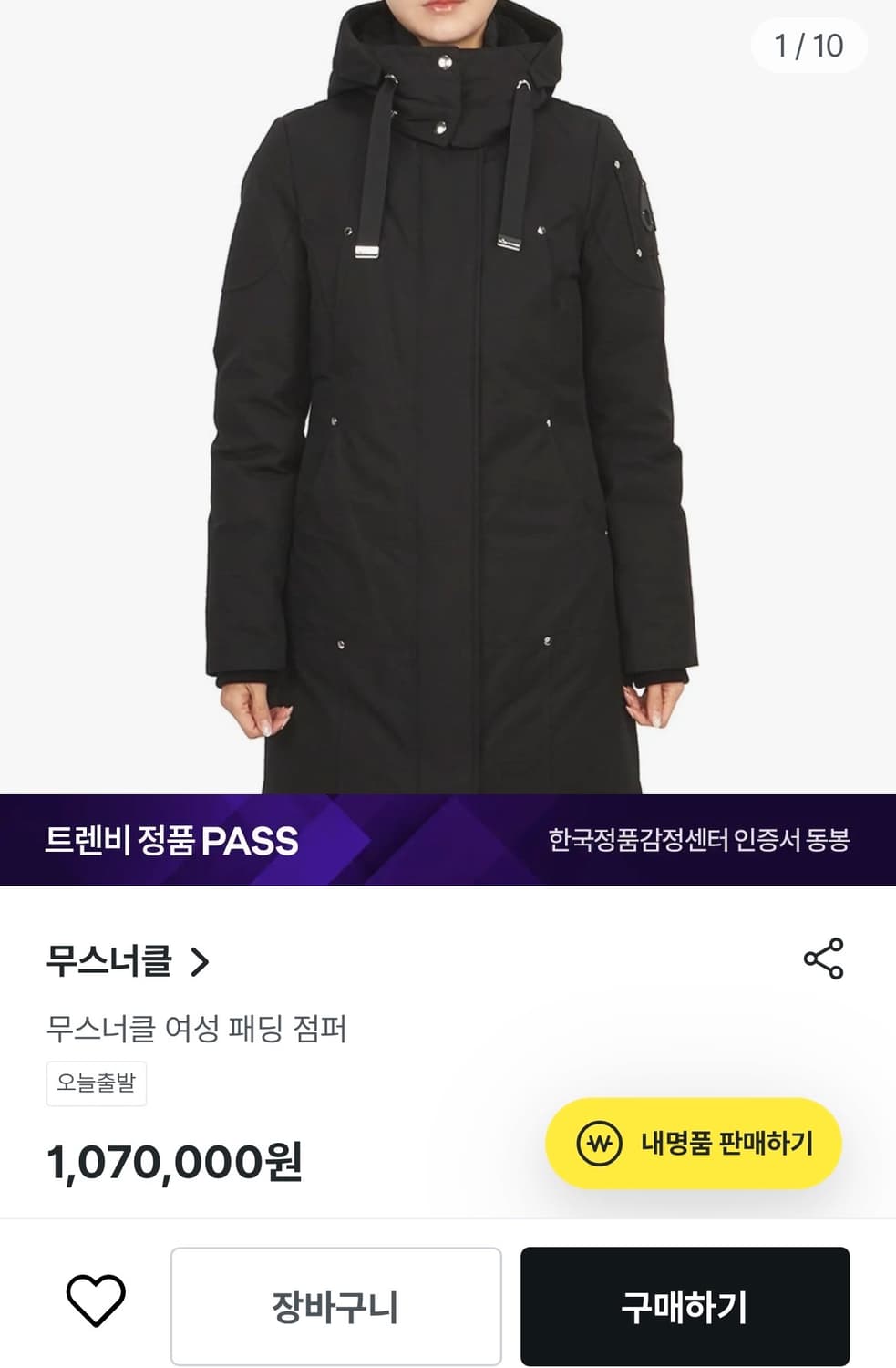Screen dimensions: 896x1368
Task: Tap the 오늘출발 shipping badge
Action: (96, 1084)
